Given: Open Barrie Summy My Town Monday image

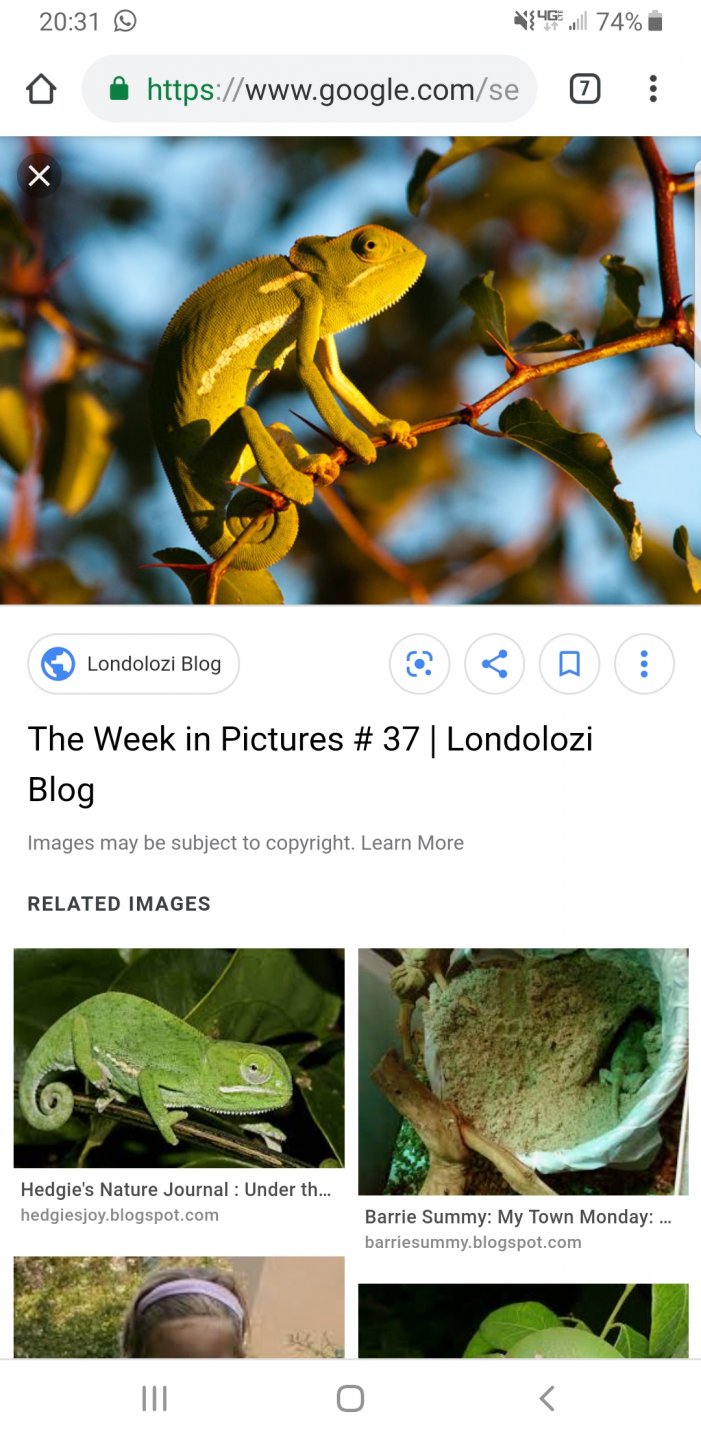Looking at the screenshot, I should (523, 1071).
